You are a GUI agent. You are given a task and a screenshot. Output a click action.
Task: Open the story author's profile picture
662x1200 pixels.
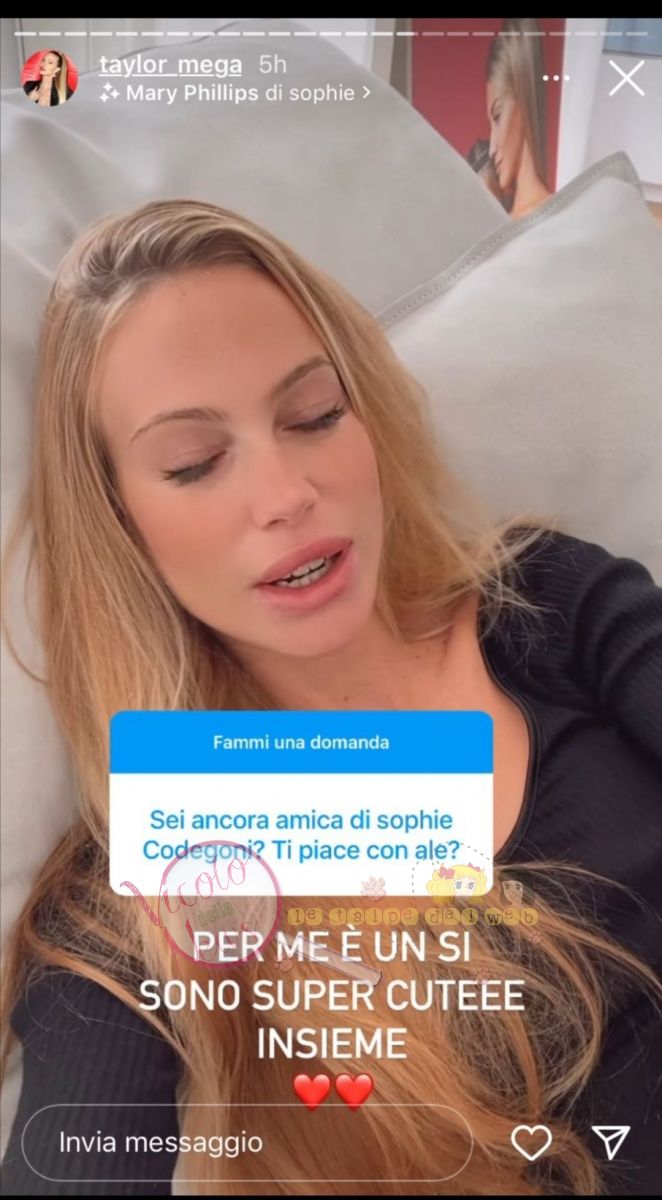point(50,78)
